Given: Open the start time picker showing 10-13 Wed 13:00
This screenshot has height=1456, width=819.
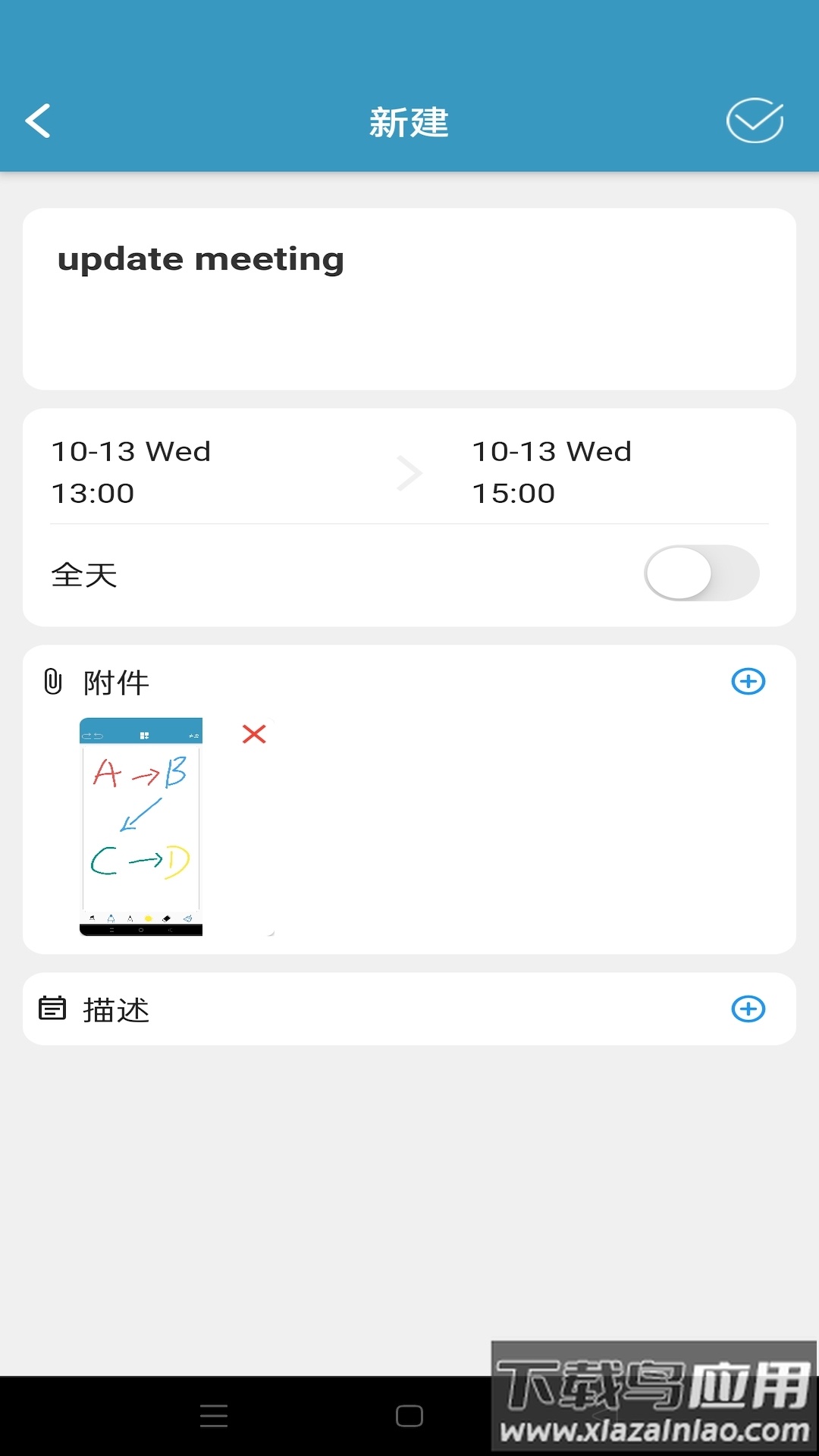Looking at the screenshot, I should coord(133,472).
